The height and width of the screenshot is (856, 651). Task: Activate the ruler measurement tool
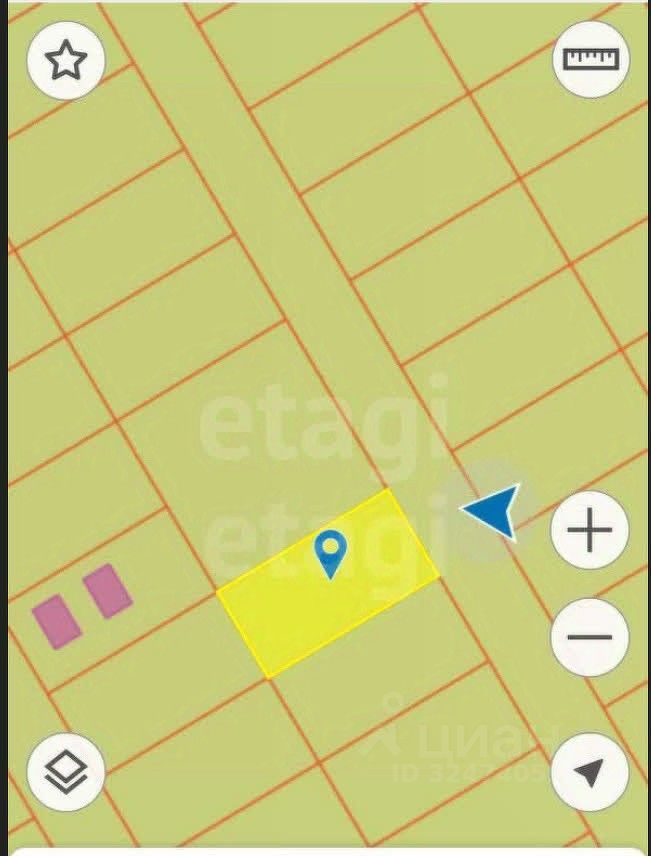pos(590,58)
